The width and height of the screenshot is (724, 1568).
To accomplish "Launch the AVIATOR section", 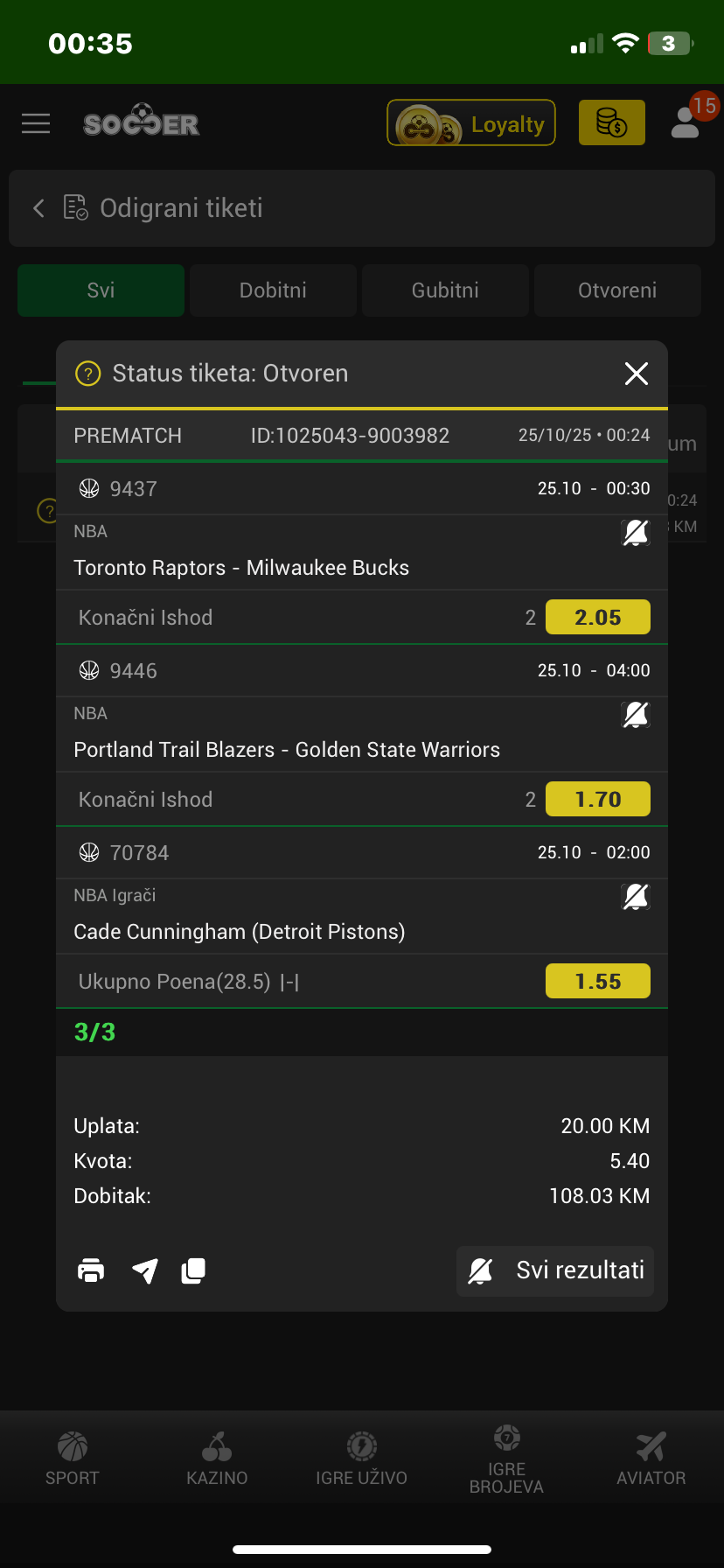I will point(651,1458).
